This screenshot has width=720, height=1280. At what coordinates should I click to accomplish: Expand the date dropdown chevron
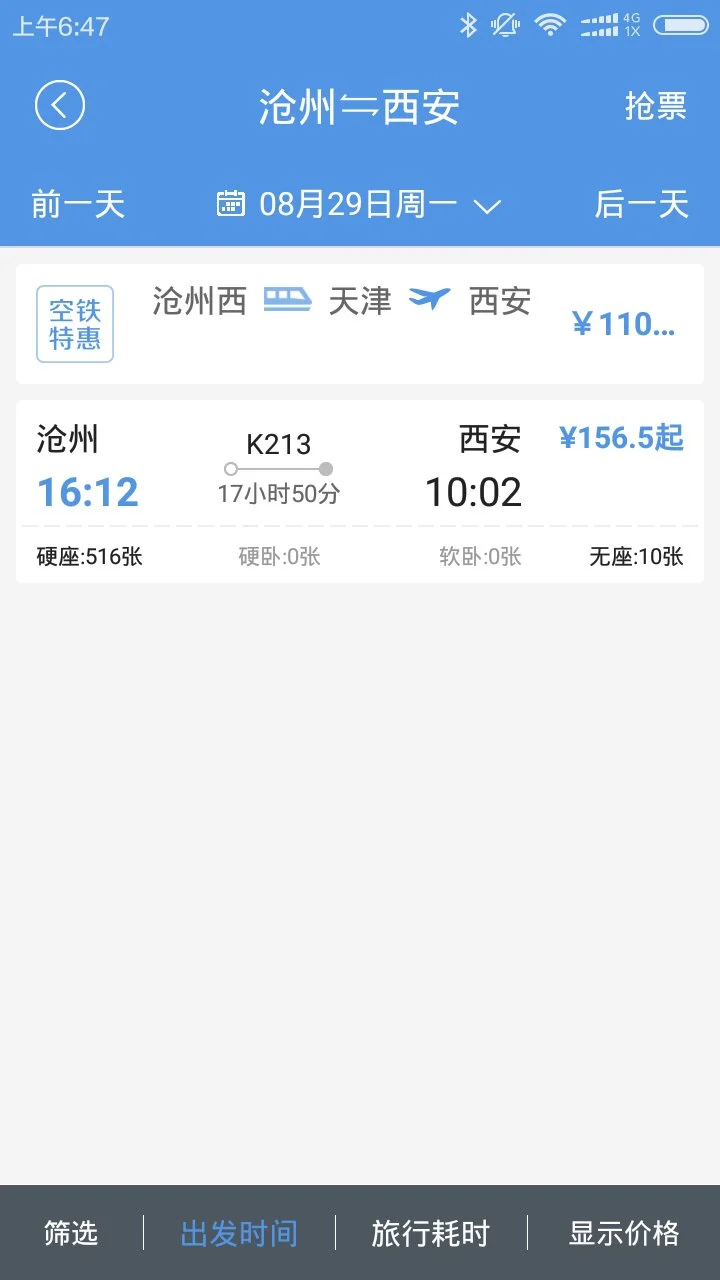487,207
